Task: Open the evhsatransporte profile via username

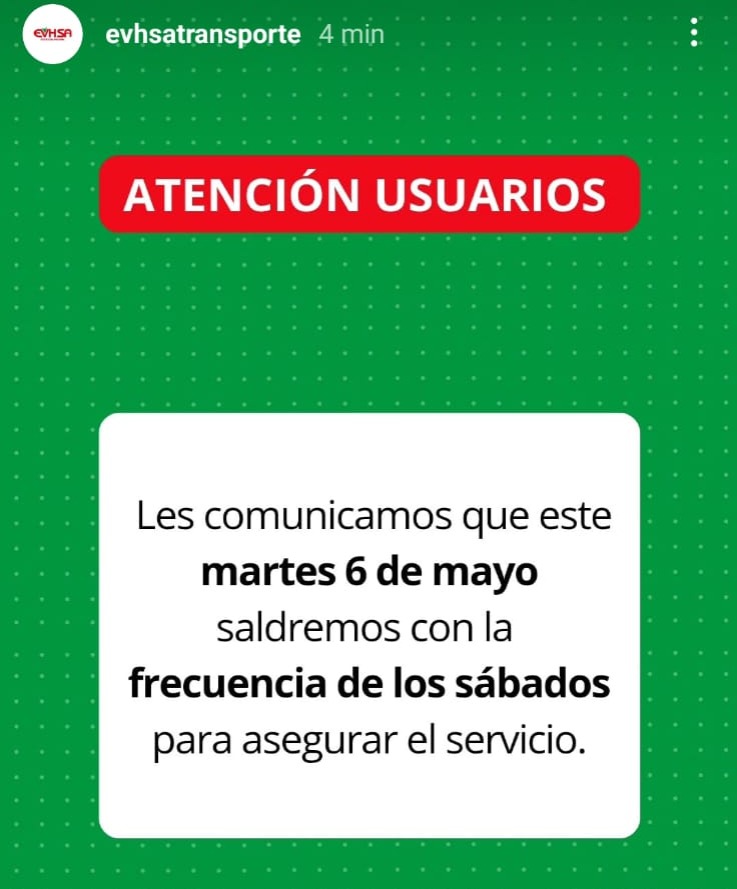Action: click(202, 34)
